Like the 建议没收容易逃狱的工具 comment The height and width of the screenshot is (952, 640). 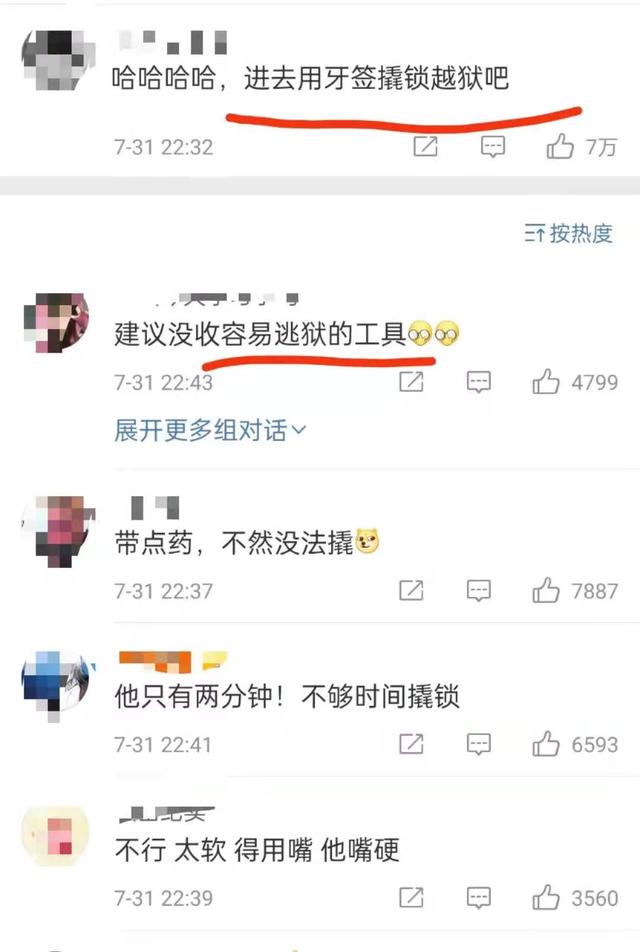pyautogui.click(x=546, y=382)
